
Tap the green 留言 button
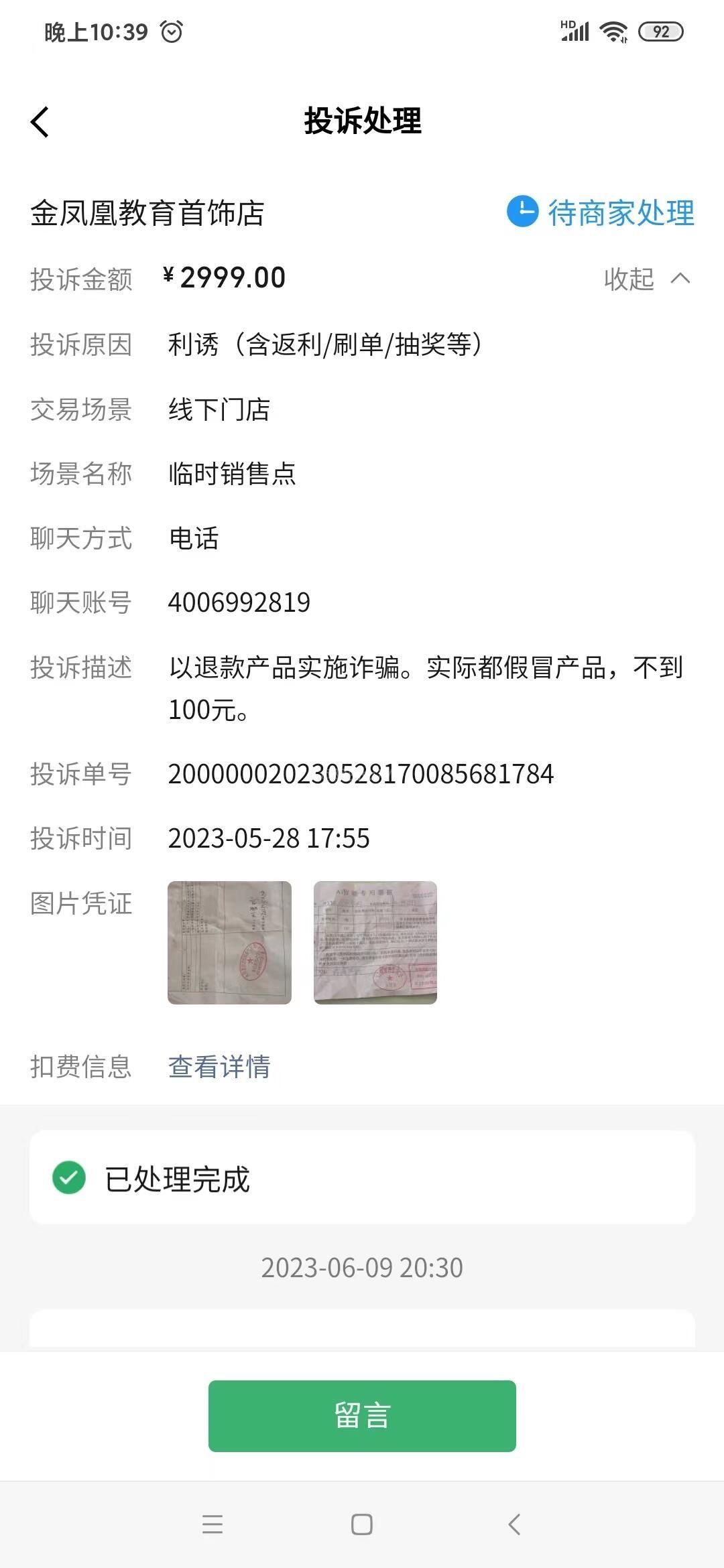tap(362, 1415)
